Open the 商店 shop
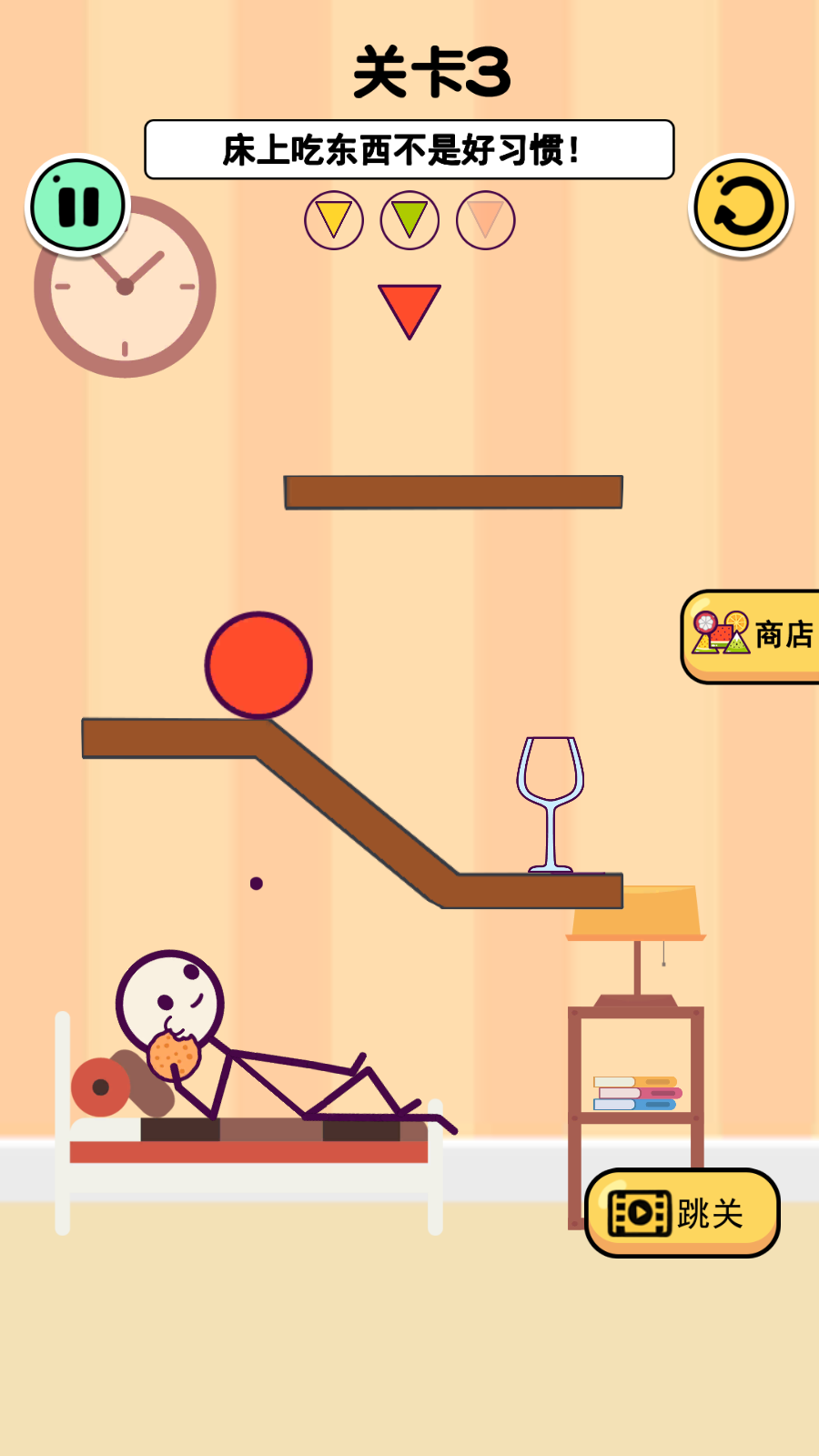This screenshot has width=819, height=1456. click(753, 636)
